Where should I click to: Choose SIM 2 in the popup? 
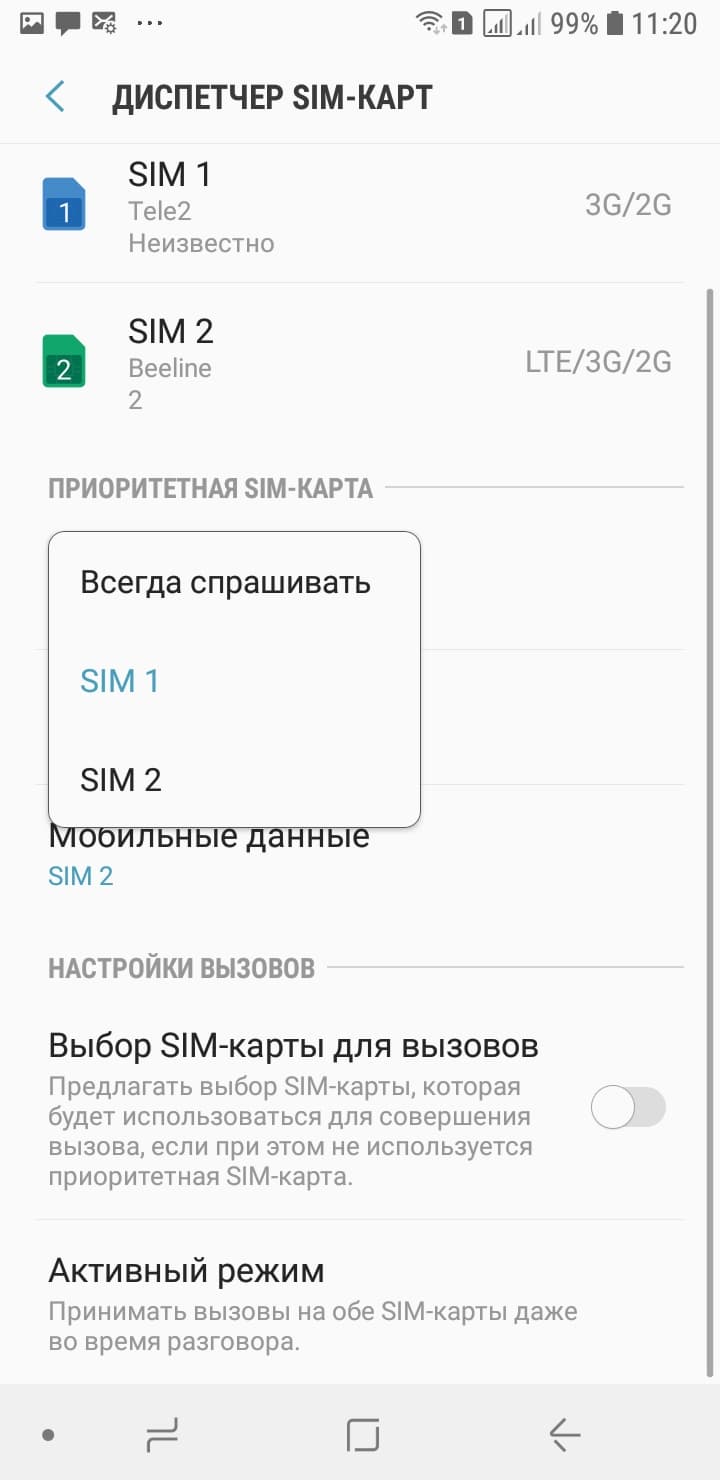121,780
